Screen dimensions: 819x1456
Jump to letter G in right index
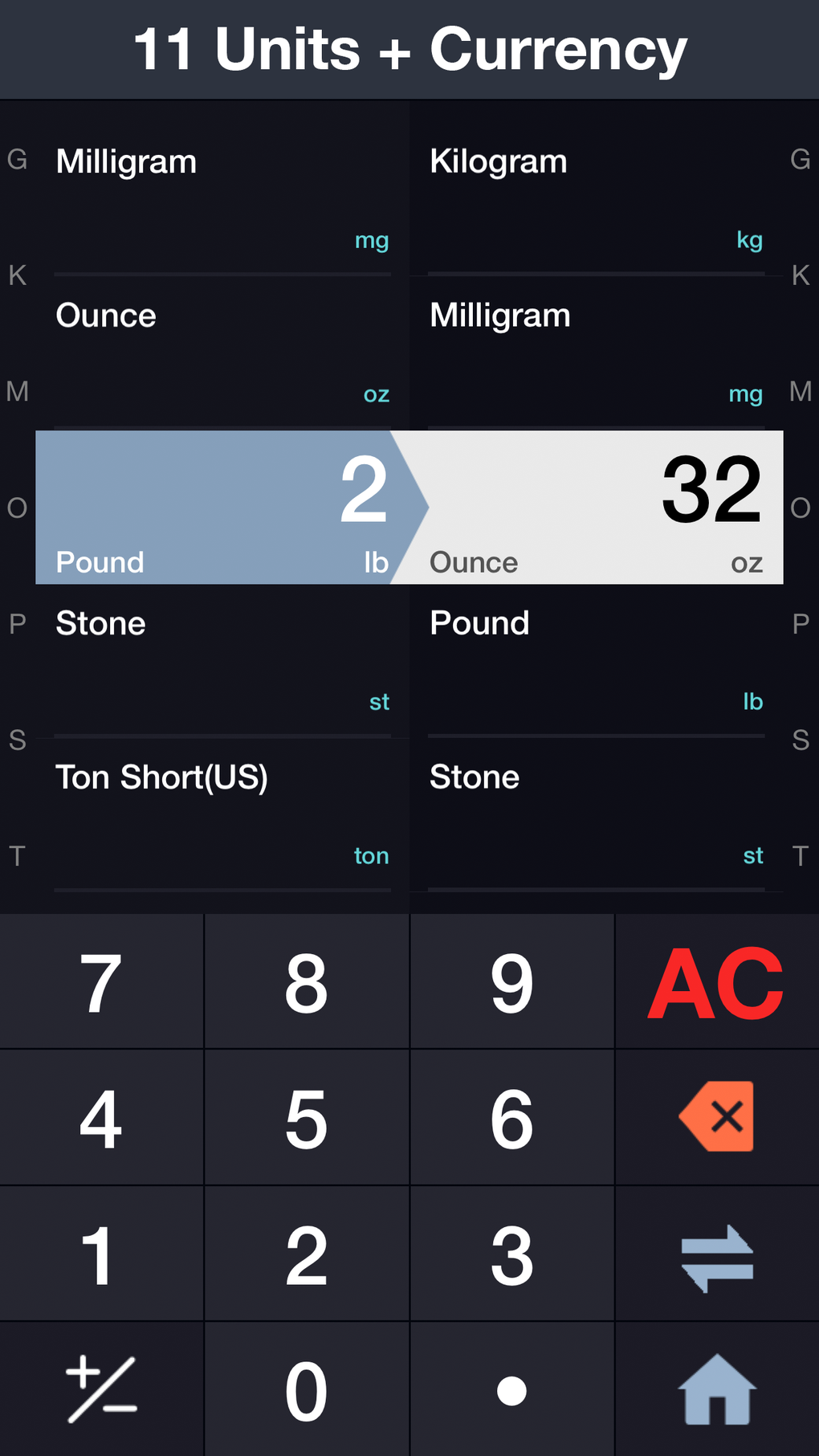[x=800, y=160]
